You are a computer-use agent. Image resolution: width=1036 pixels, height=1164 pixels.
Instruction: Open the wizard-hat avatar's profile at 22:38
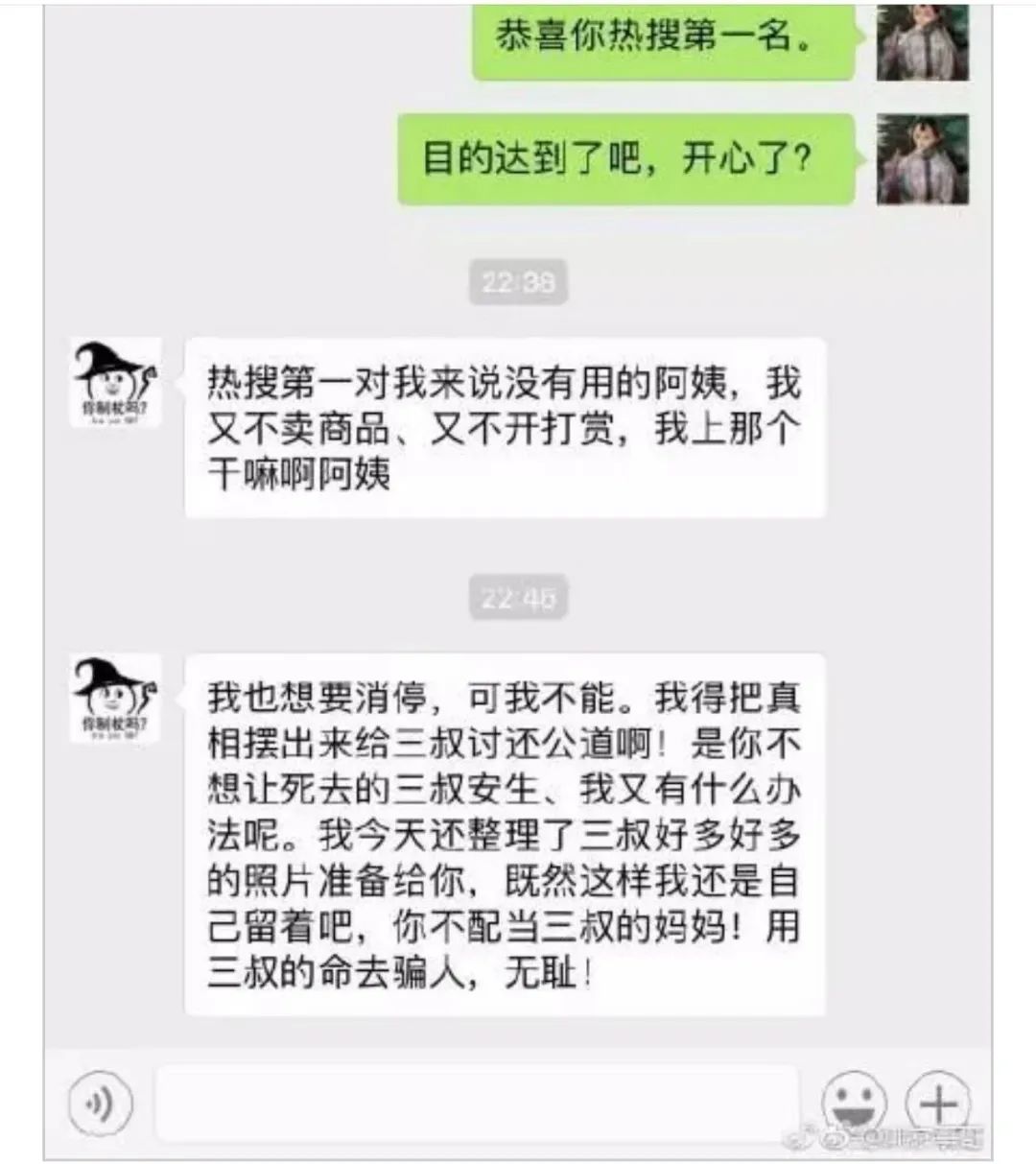[116, 383]
